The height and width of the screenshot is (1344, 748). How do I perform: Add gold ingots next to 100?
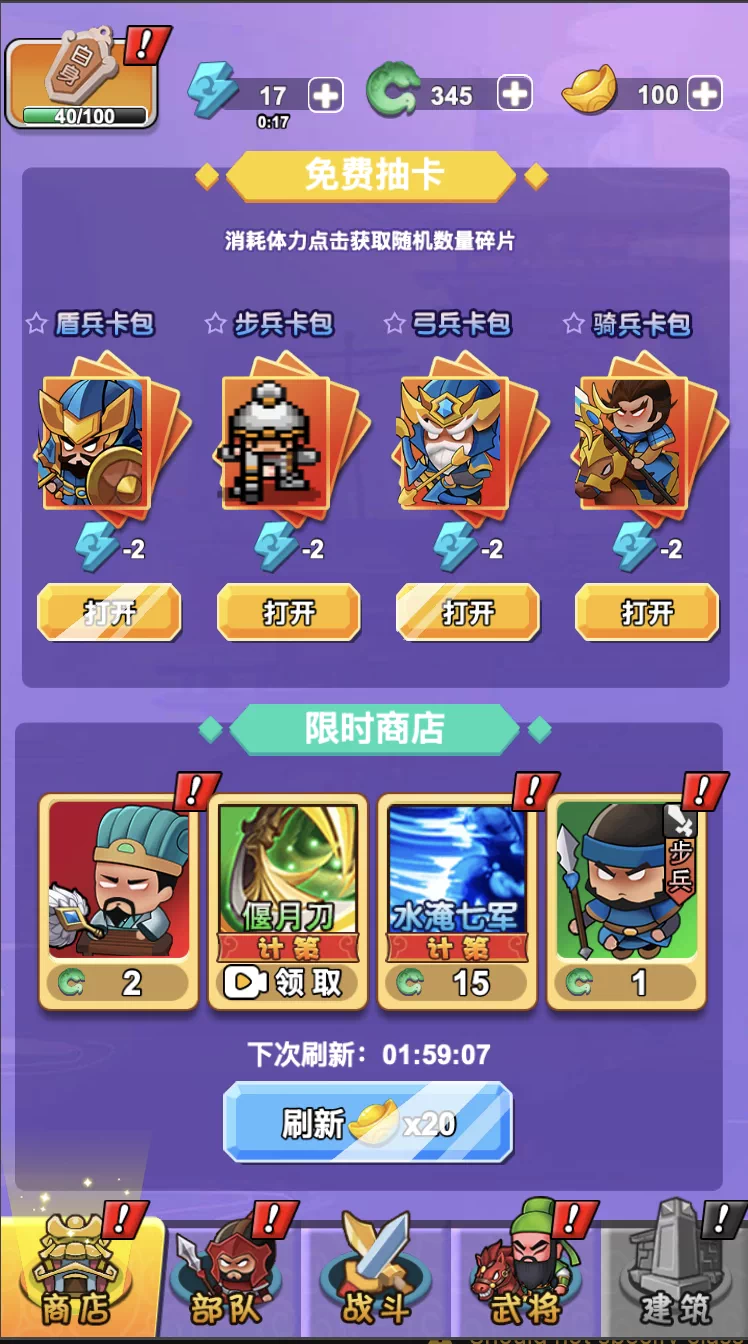click(x=705, y=94)
